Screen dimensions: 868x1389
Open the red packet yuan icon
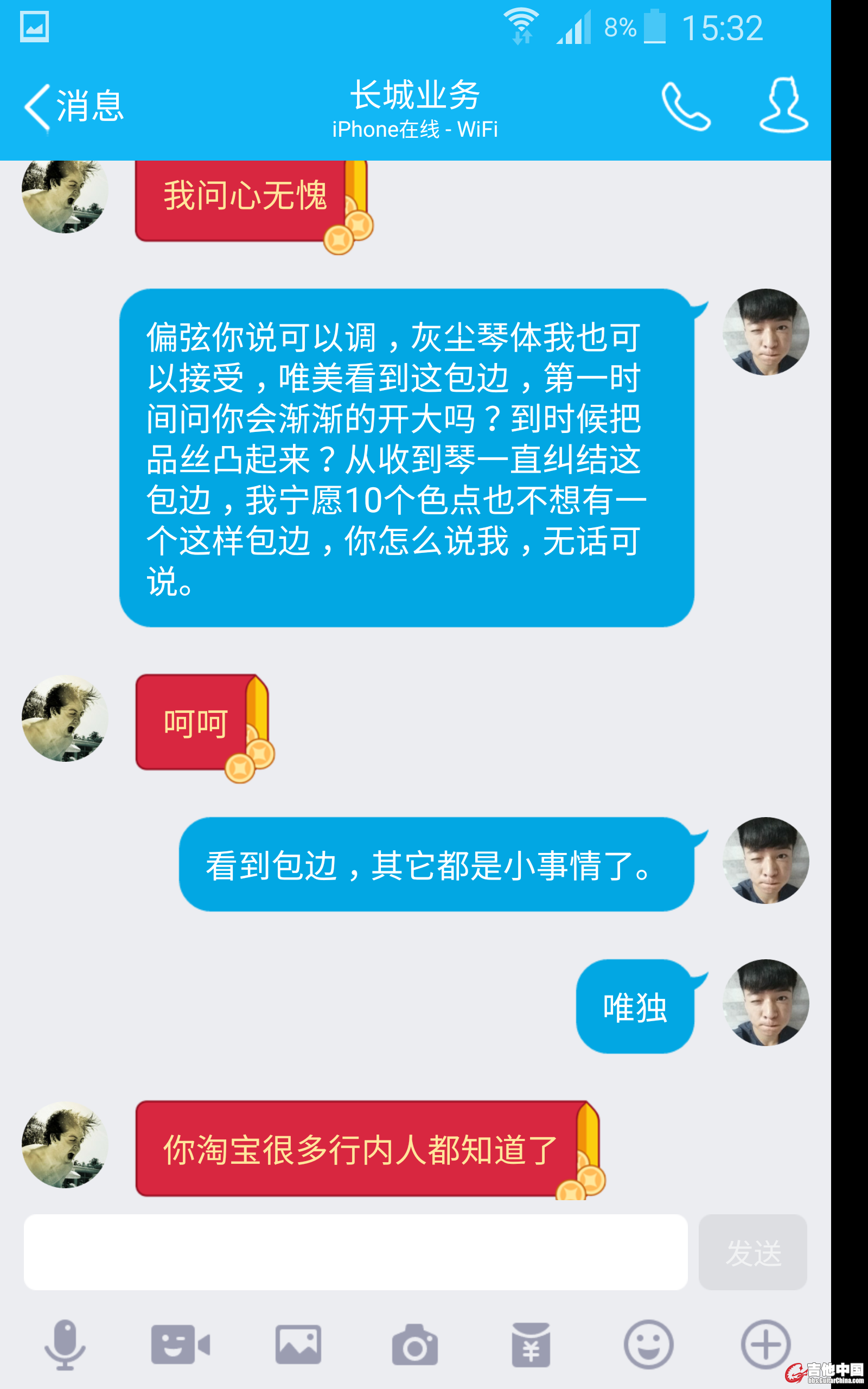pos(531,1345)
